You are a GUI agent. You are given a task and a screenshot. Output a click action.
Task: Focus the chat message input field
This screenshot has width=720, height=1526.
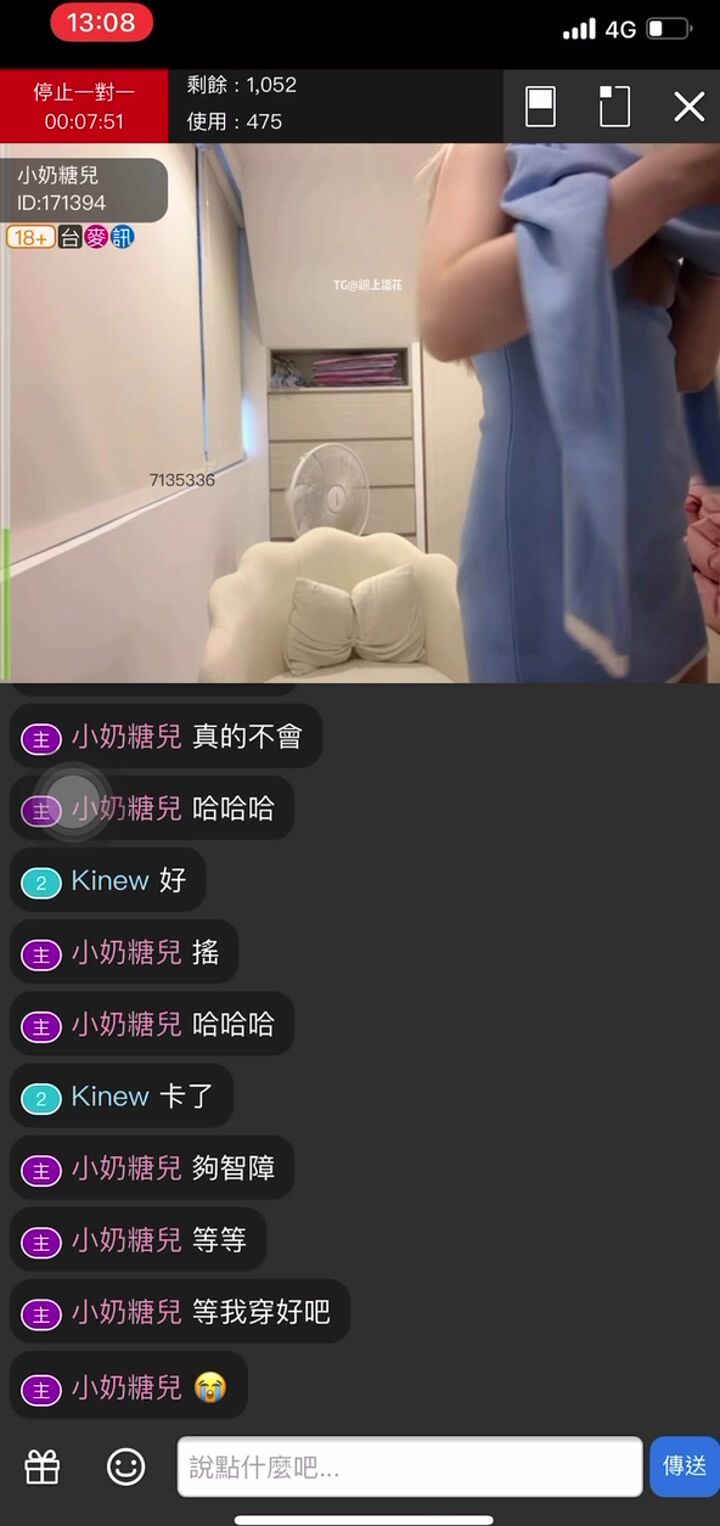(409, 1467)
